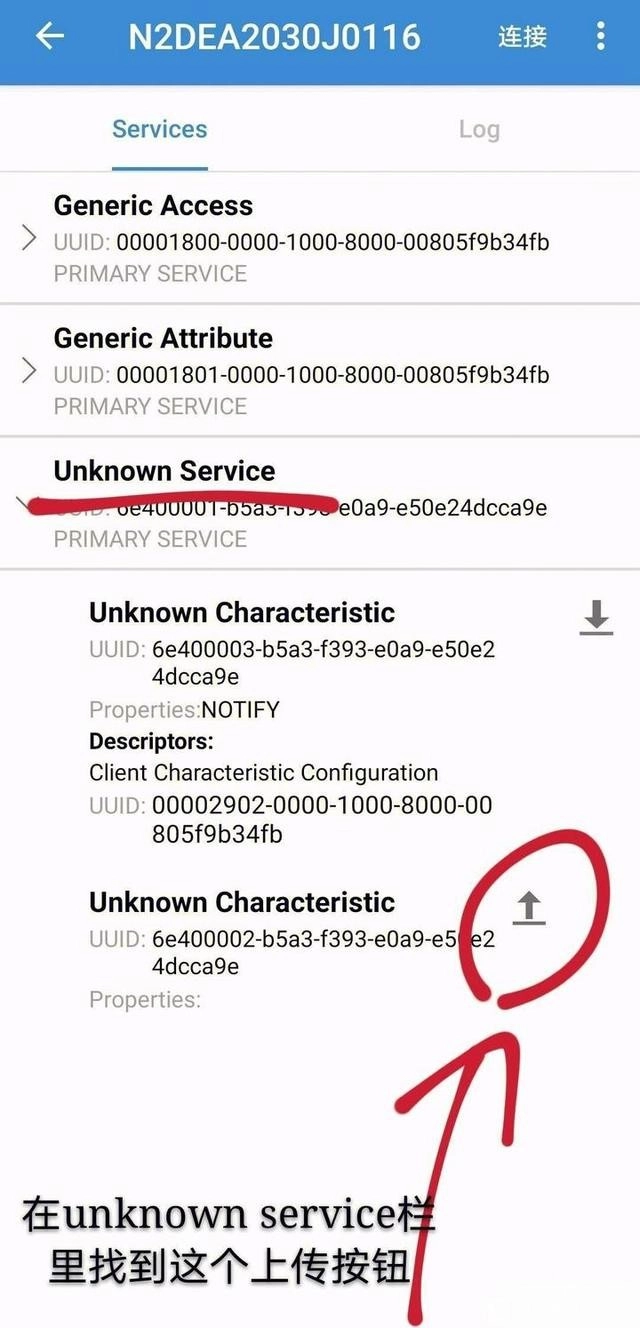Open the three-dot overflow menu
Image resolution: width=640 pixels, height=1328 pixels.
click(600, 37)
